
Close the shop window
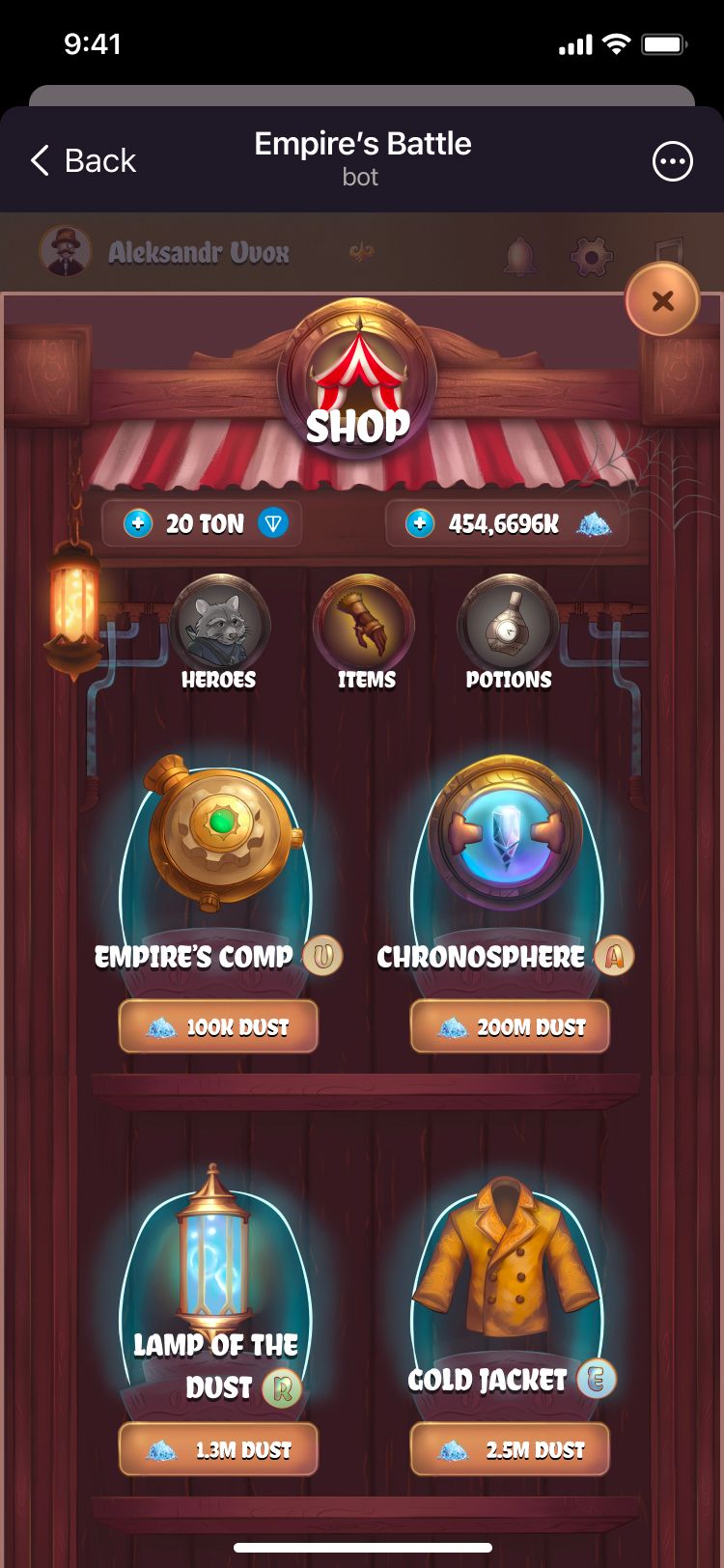662,301
